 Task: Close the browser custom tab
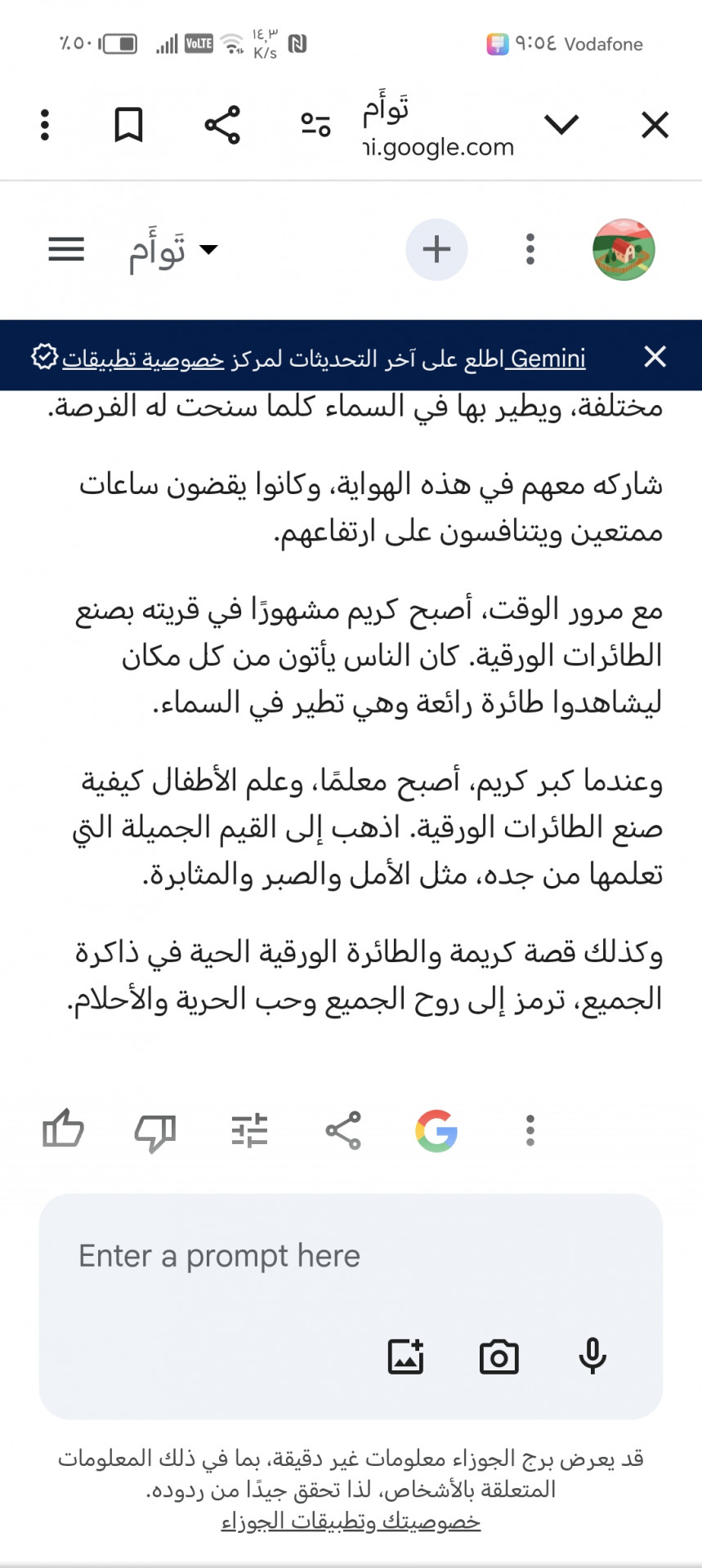[655, 125]
